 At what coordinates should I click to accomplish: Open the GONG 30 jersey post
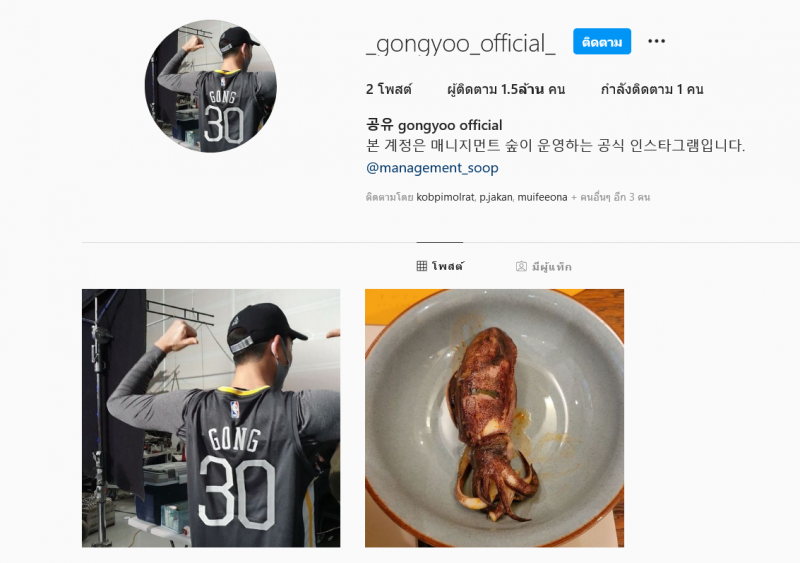211,418
